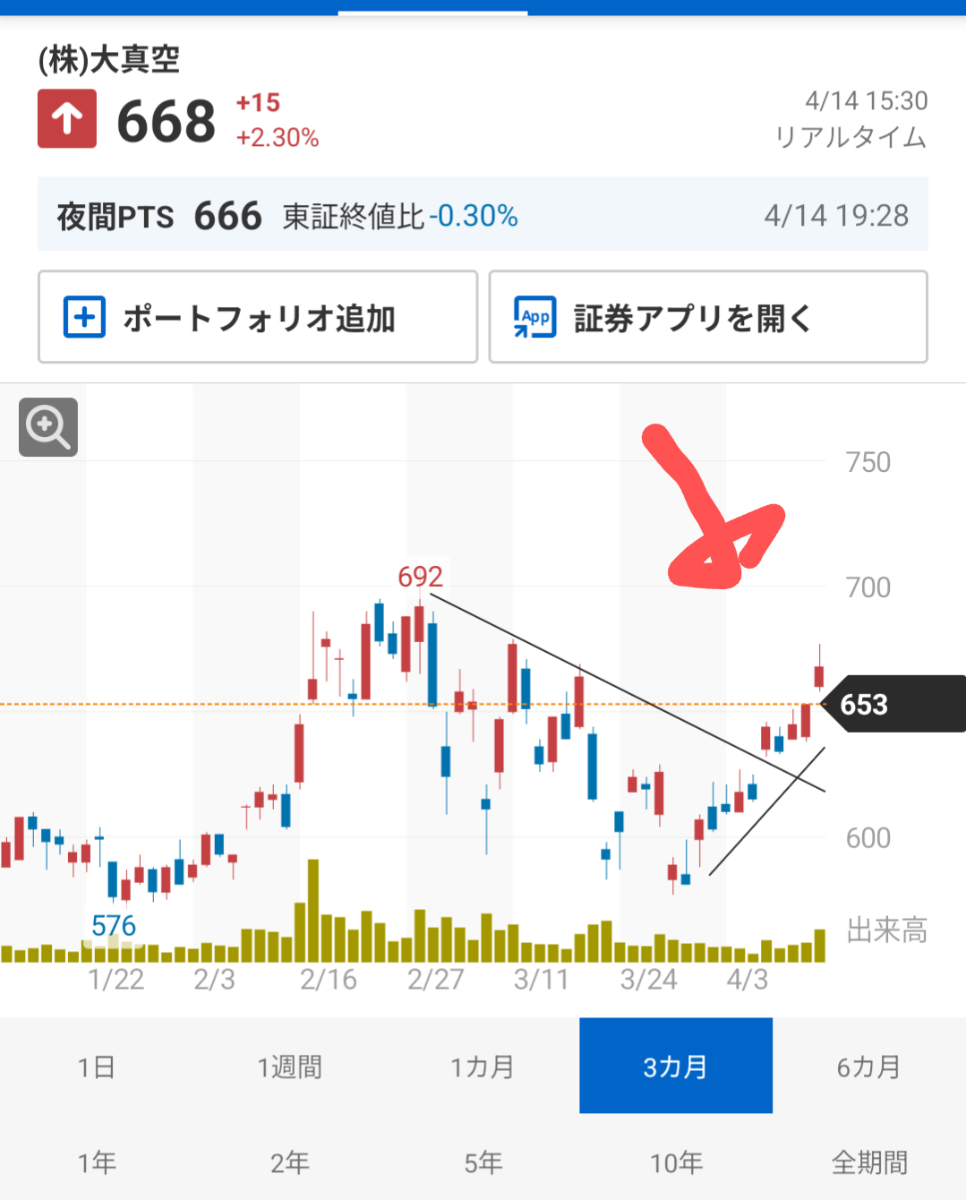Select the 2年 chart period
This screenshot has height=1200, width=966.
tap(290, 1163)
